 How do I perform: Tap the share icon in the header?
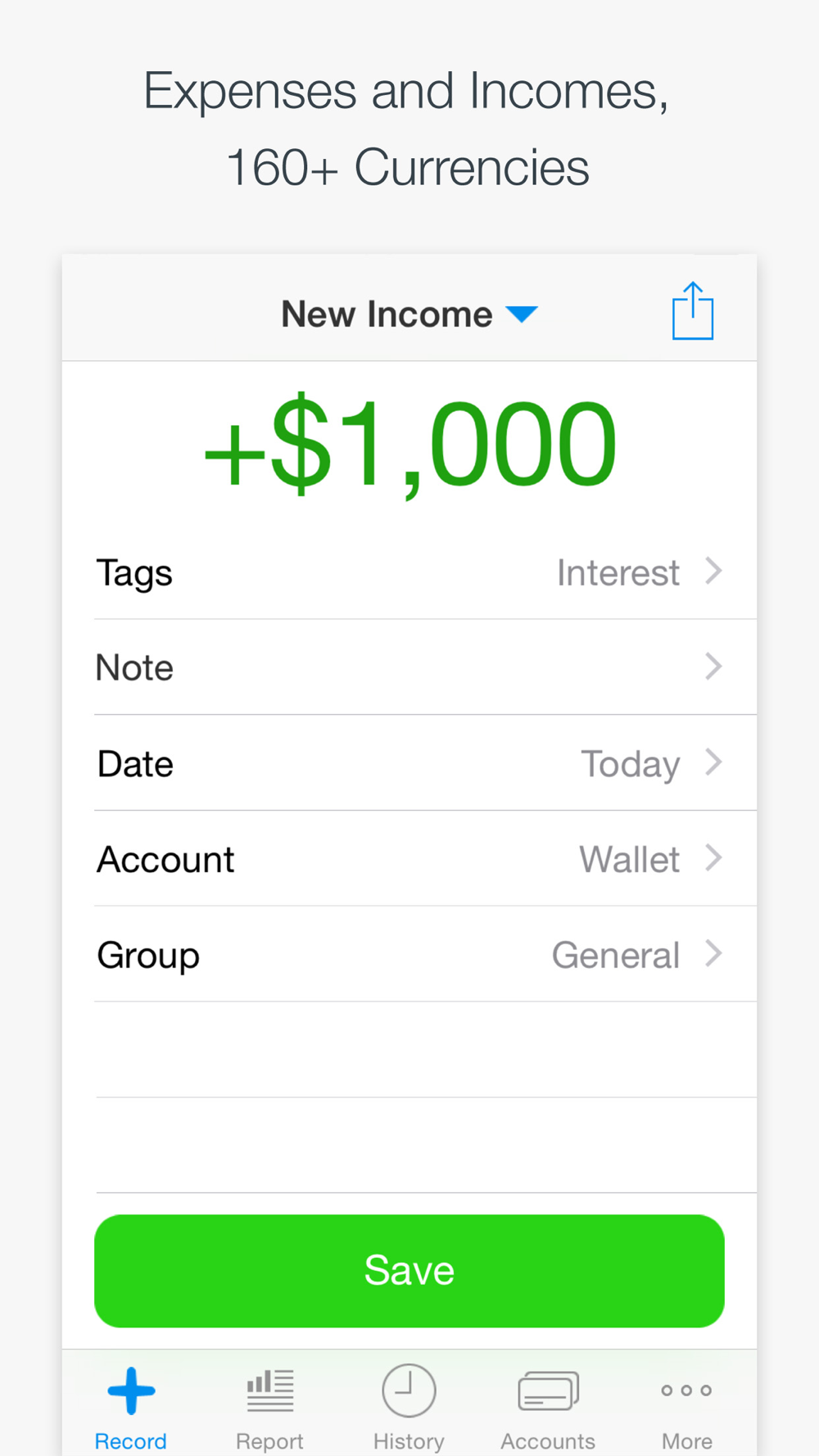coord(693,310)
